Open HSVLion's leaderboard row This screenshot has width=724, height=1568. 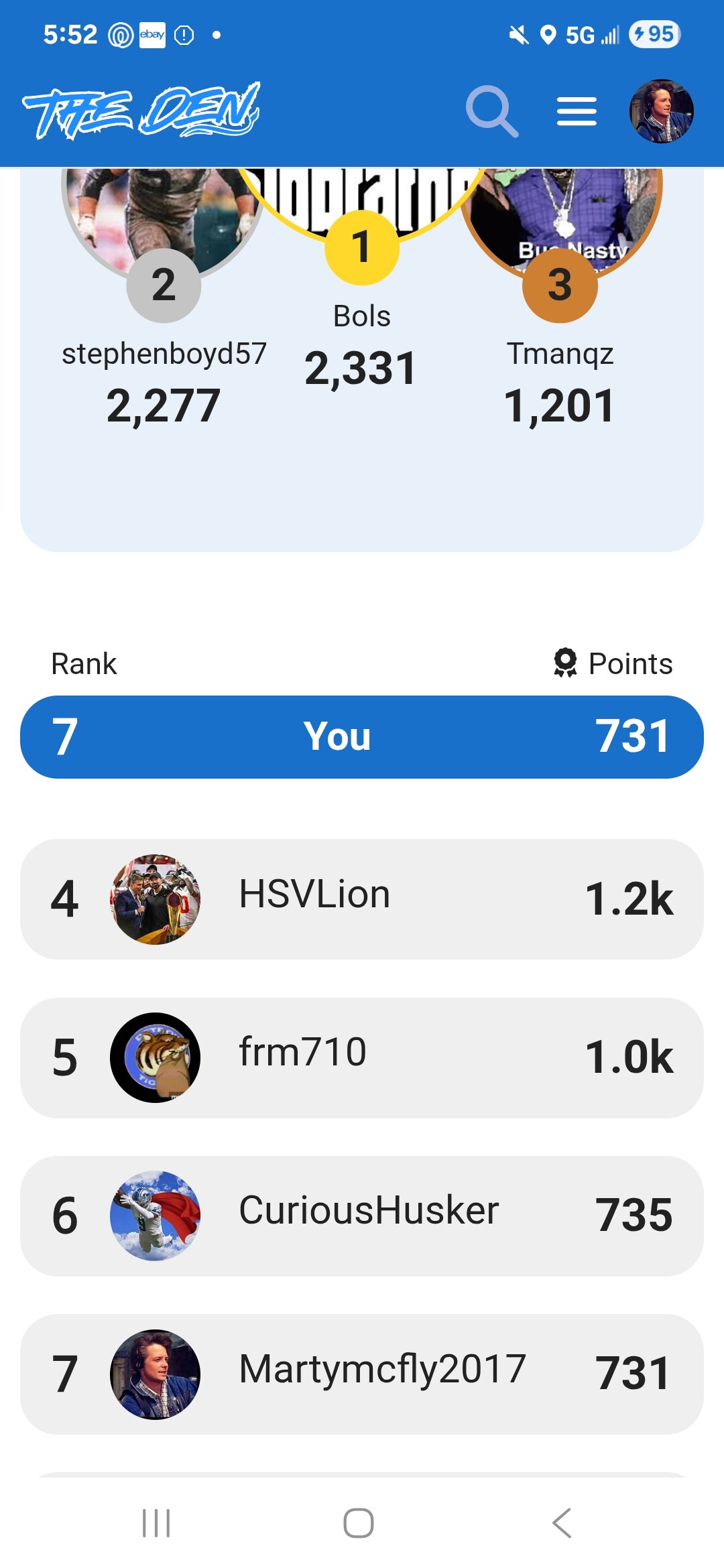coord(362,899)
